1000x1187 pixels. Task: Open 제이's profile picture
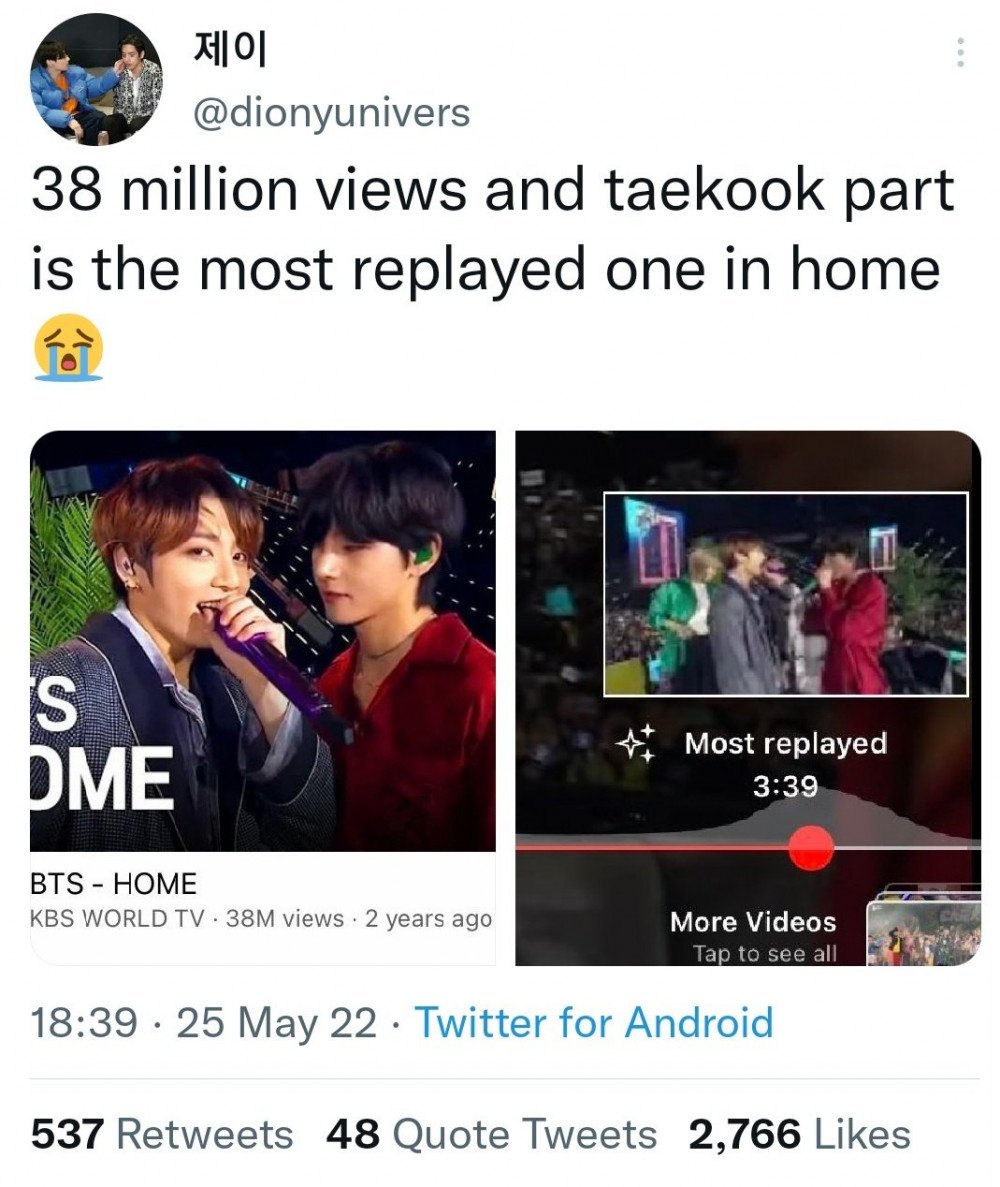pyautogui.click(x=97, y=80)
